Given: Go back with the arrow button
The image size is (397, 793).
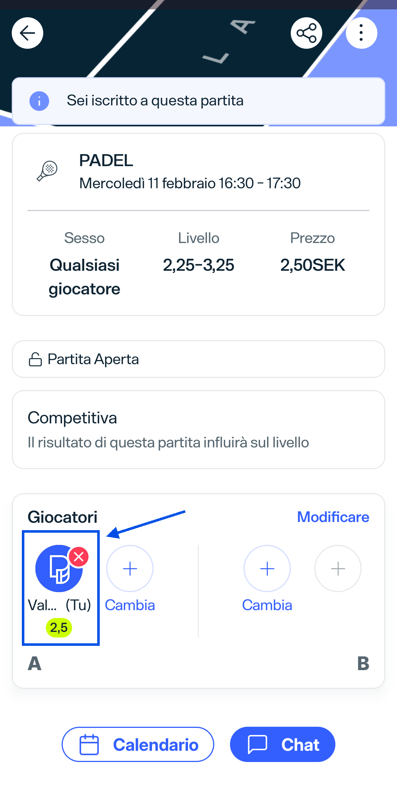Looking at the screenshot, I should pos(27,33).
